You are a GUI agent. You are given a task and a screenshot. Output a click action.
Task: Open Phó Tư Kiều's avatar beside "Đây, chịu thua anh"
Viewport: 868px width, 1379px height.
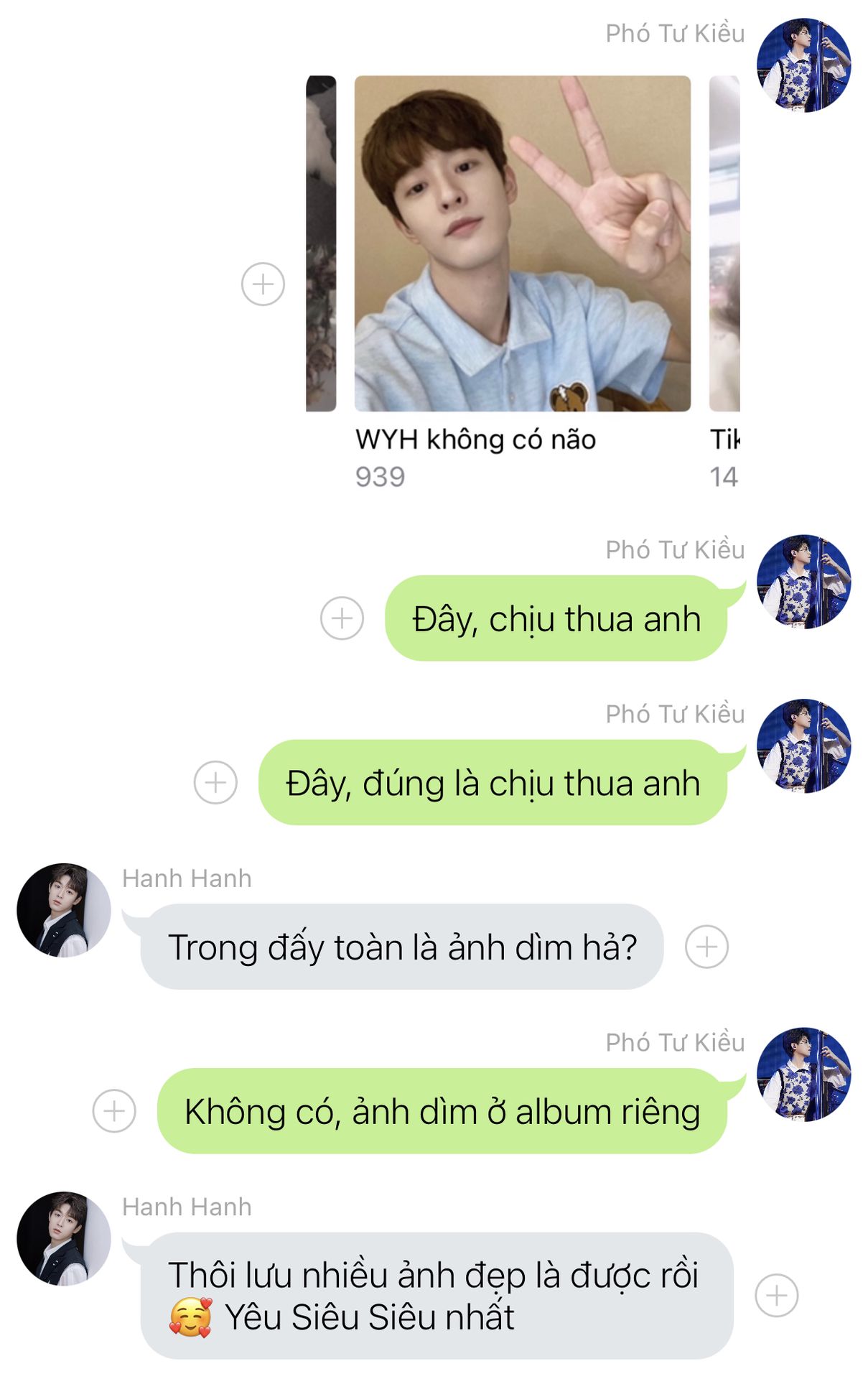[803, 582]
